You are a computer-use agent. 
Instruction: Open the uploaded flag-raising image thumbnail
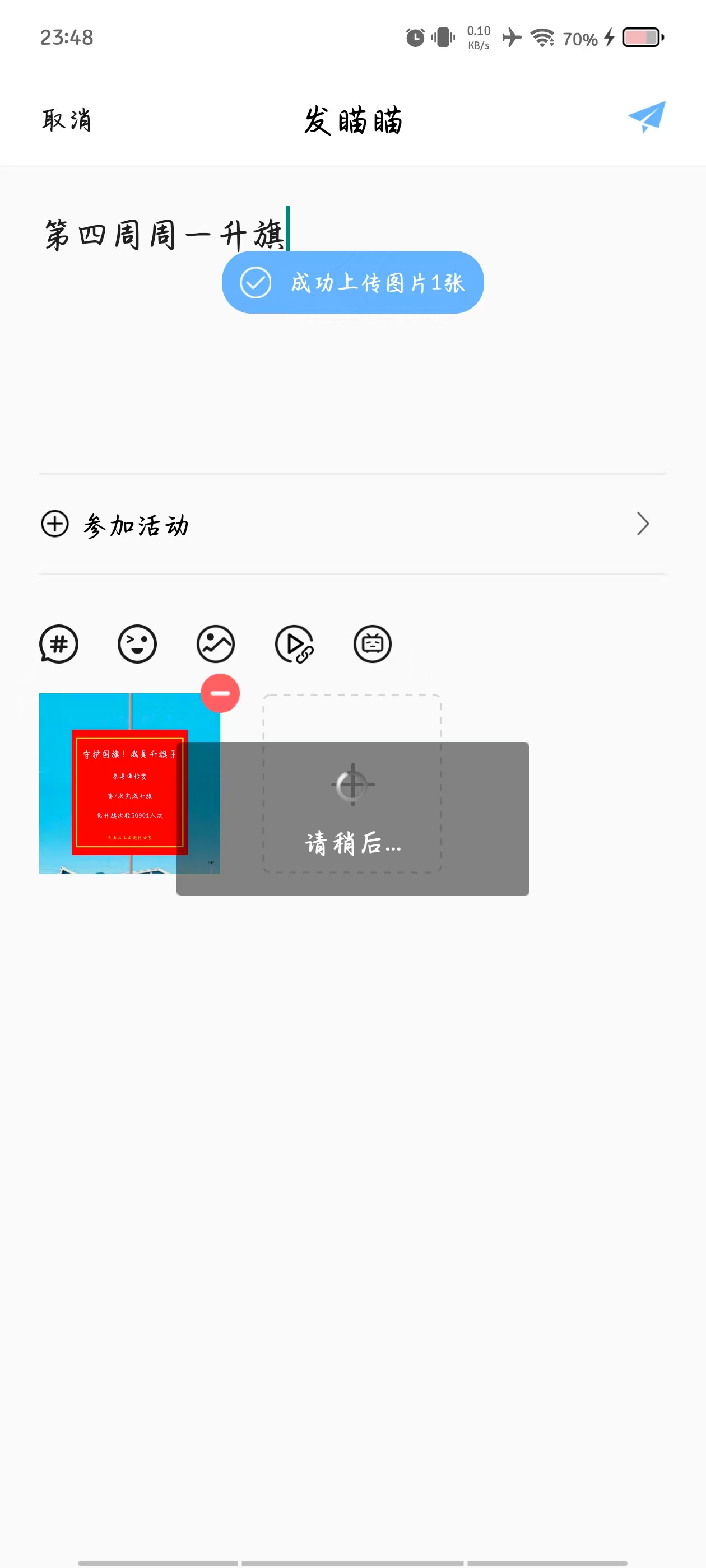tap(129, 783)
